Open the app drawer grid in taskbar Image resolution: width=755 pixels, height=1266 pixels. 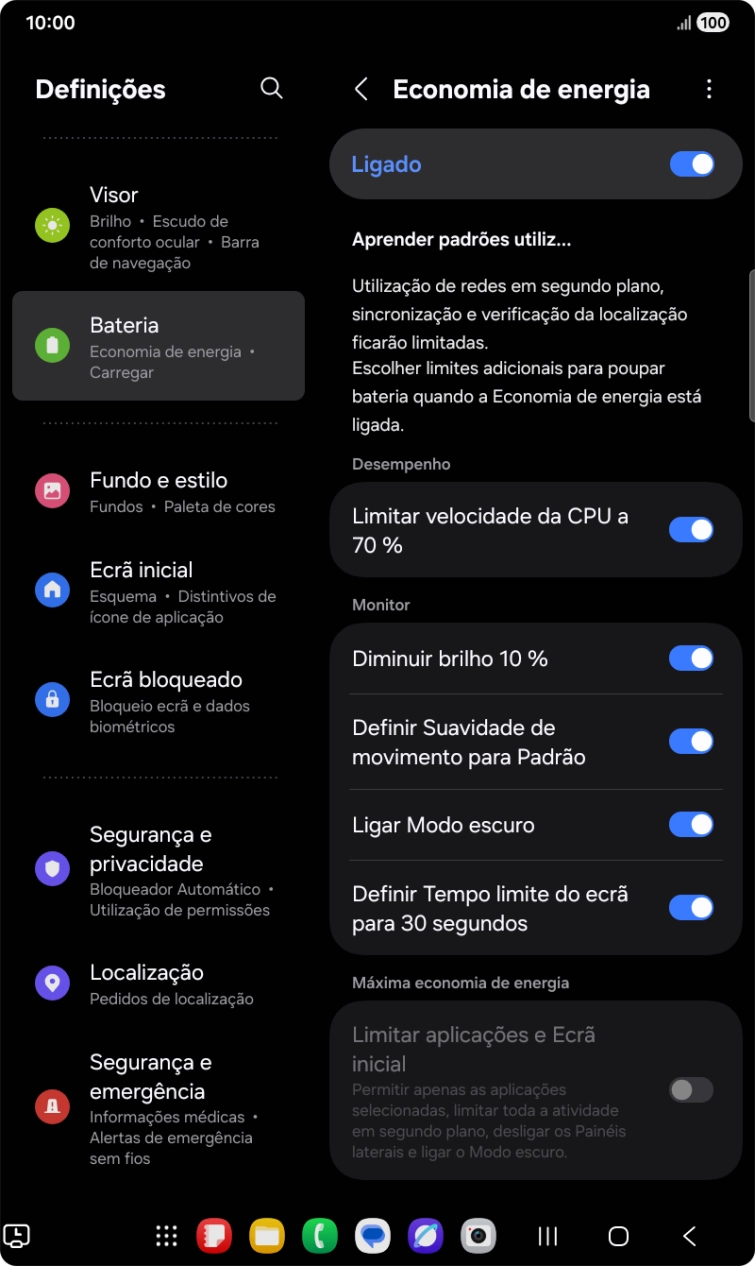167,1236
